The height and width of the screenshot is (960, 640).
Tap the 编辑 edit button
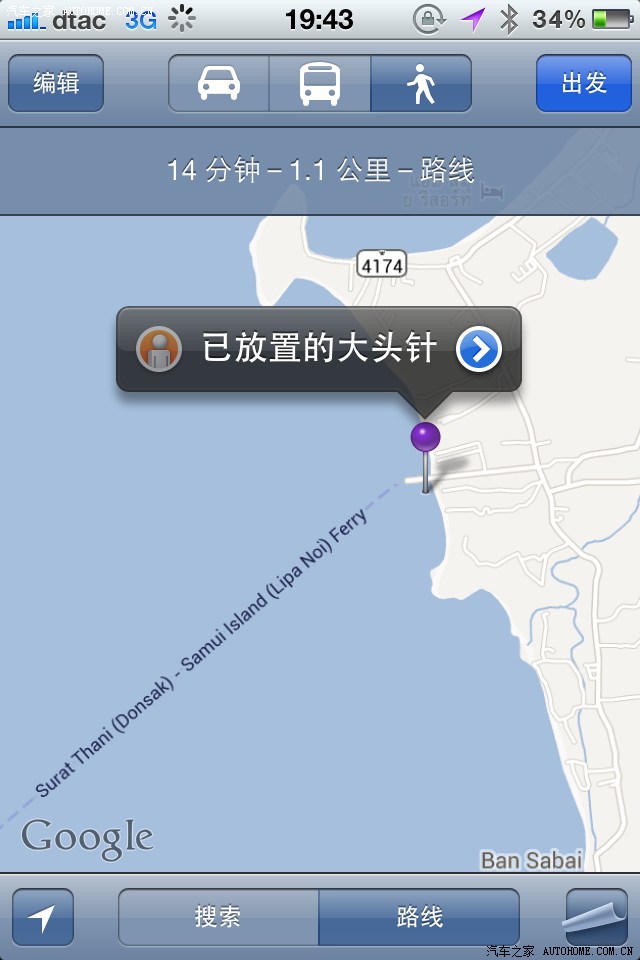[56, 83]
